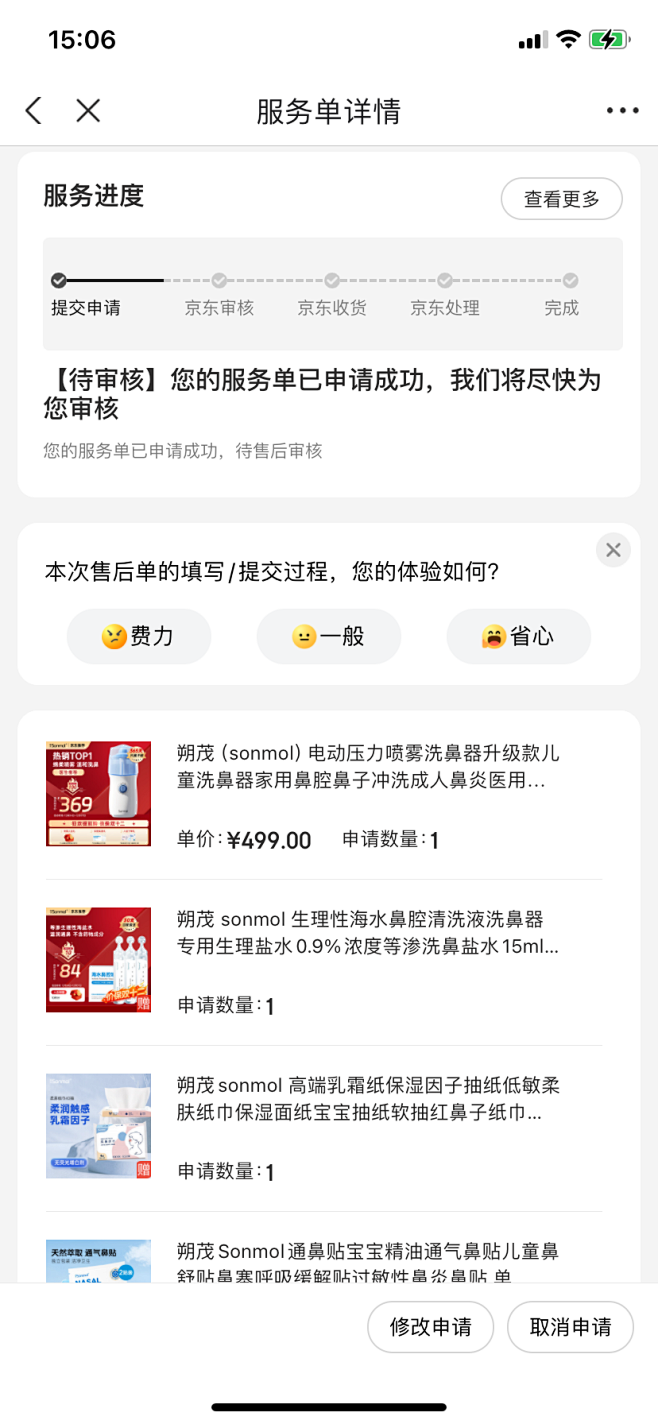Image resolution: width=658 pixels, height=1424 pixels.
Task: Close the page with the X icon
Action: 88,110
